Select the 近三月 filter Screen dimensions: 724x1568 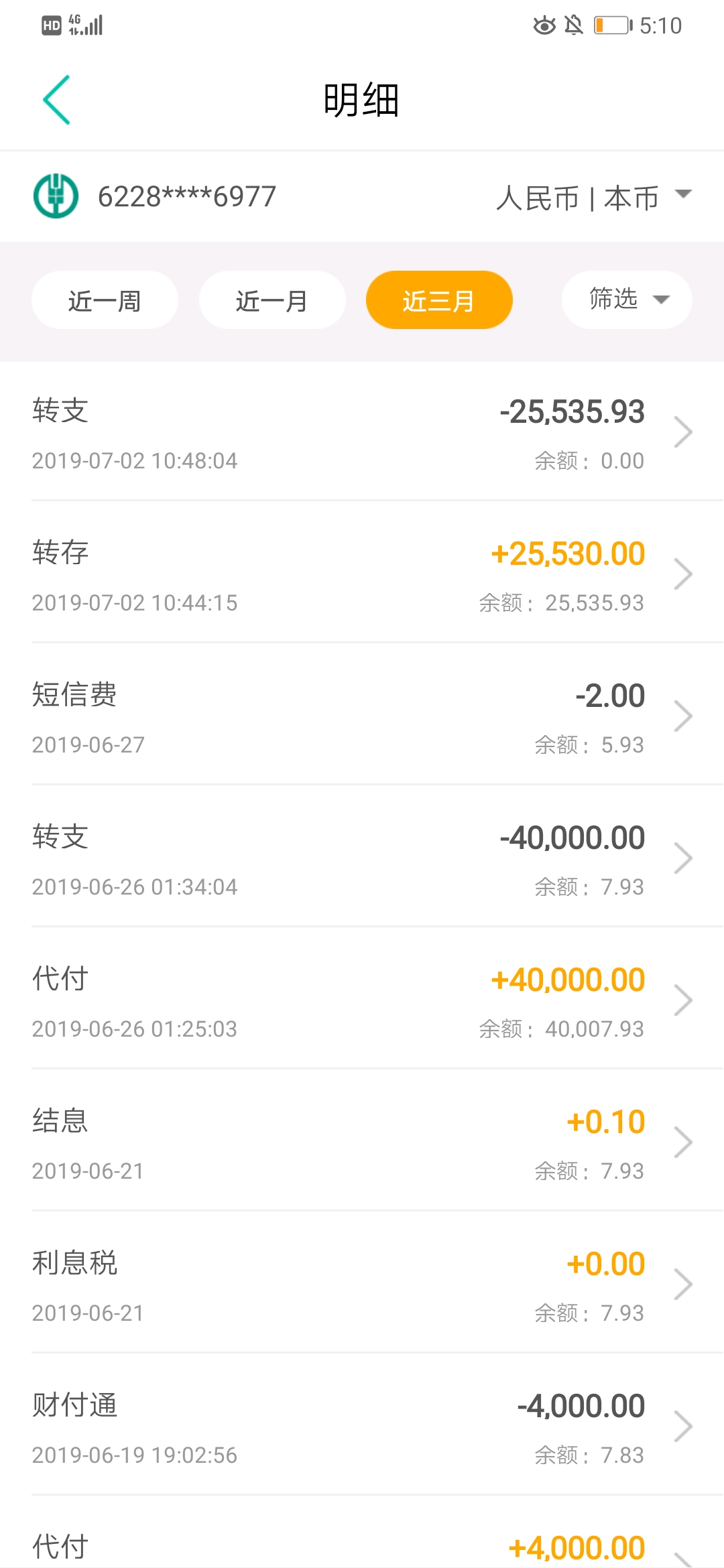439,300
